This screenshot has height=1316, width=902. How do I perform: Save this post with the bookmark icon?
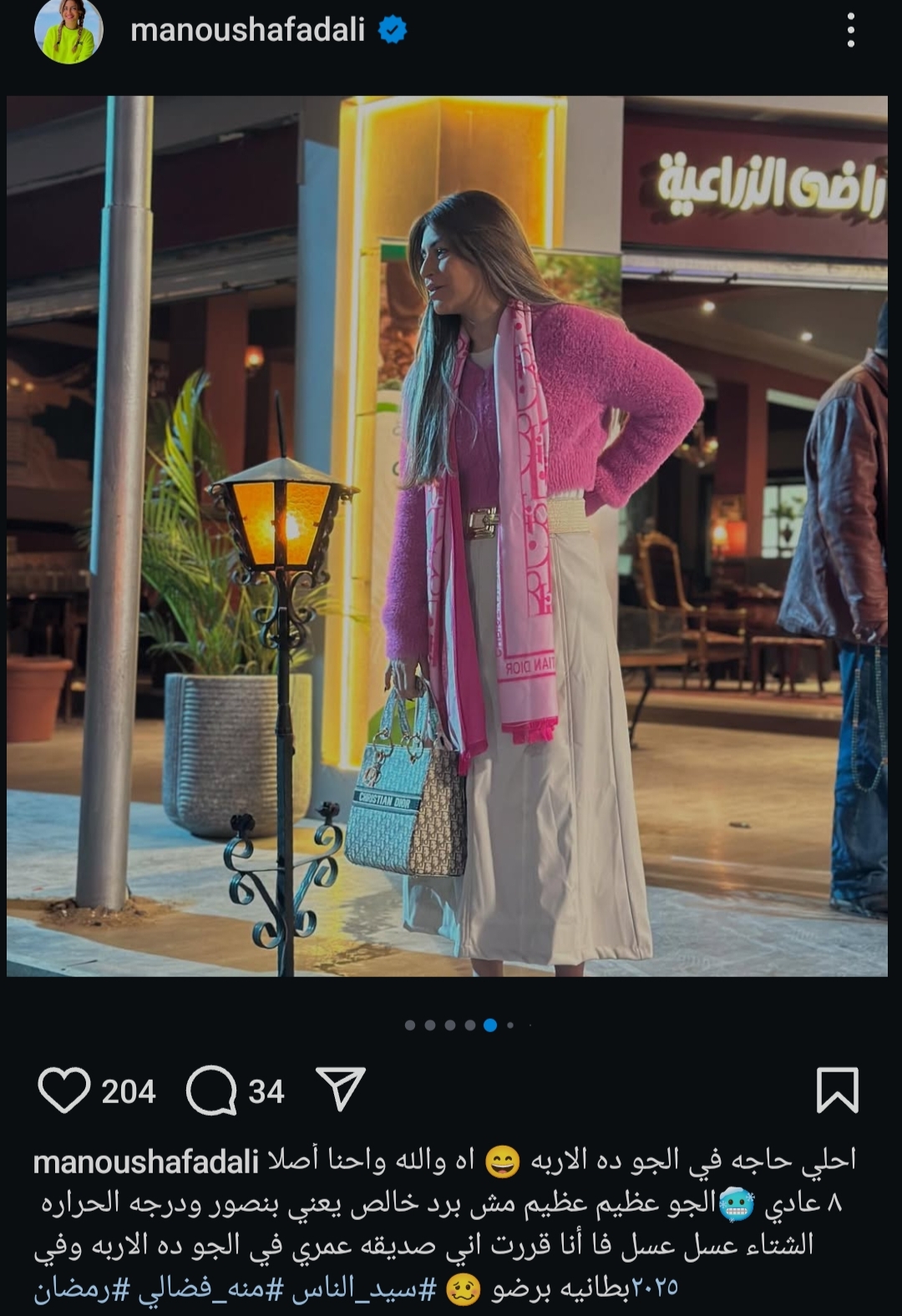[836, 1091]
